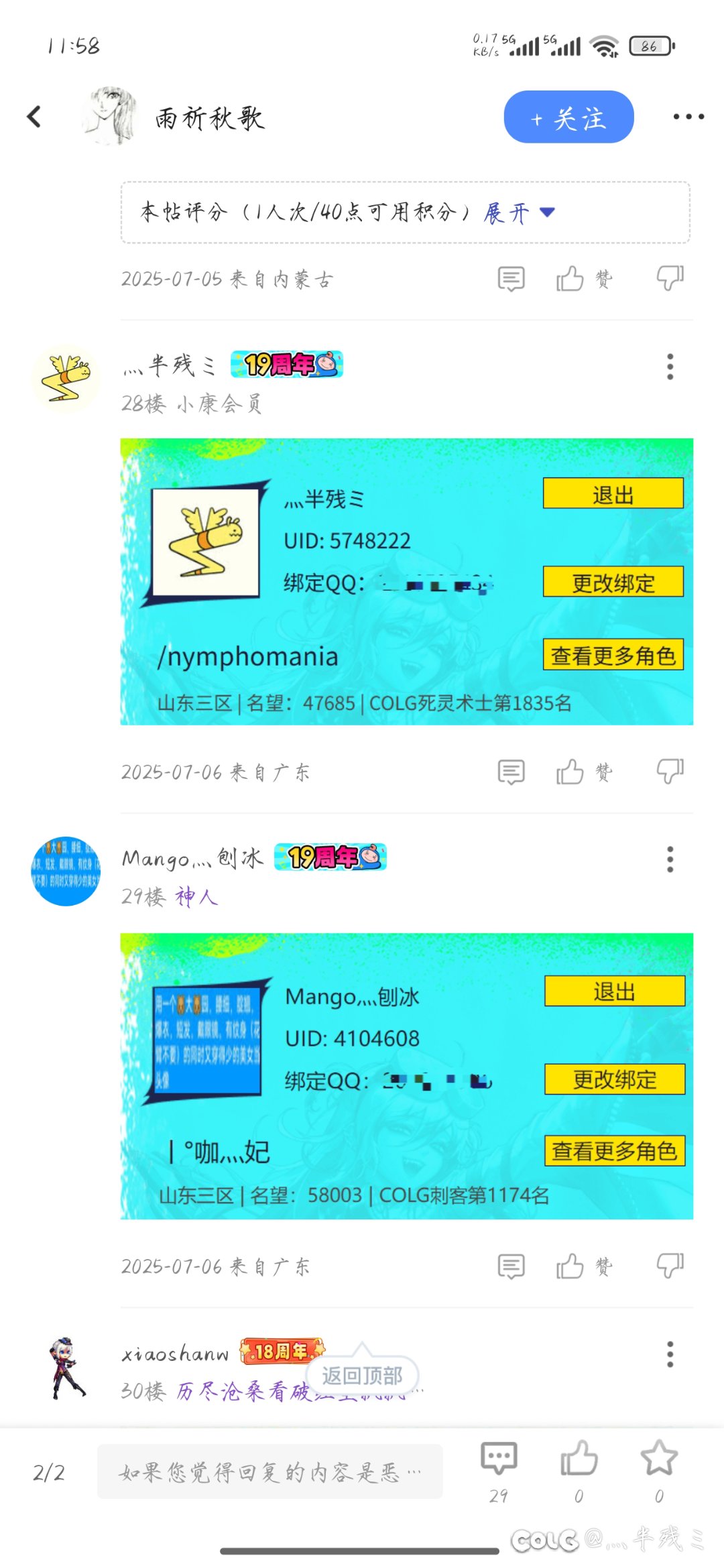Follow 雨祈秋歌 with the 关注 button
The height and width of the screenshot is (1568, 724).
point(568,117)
